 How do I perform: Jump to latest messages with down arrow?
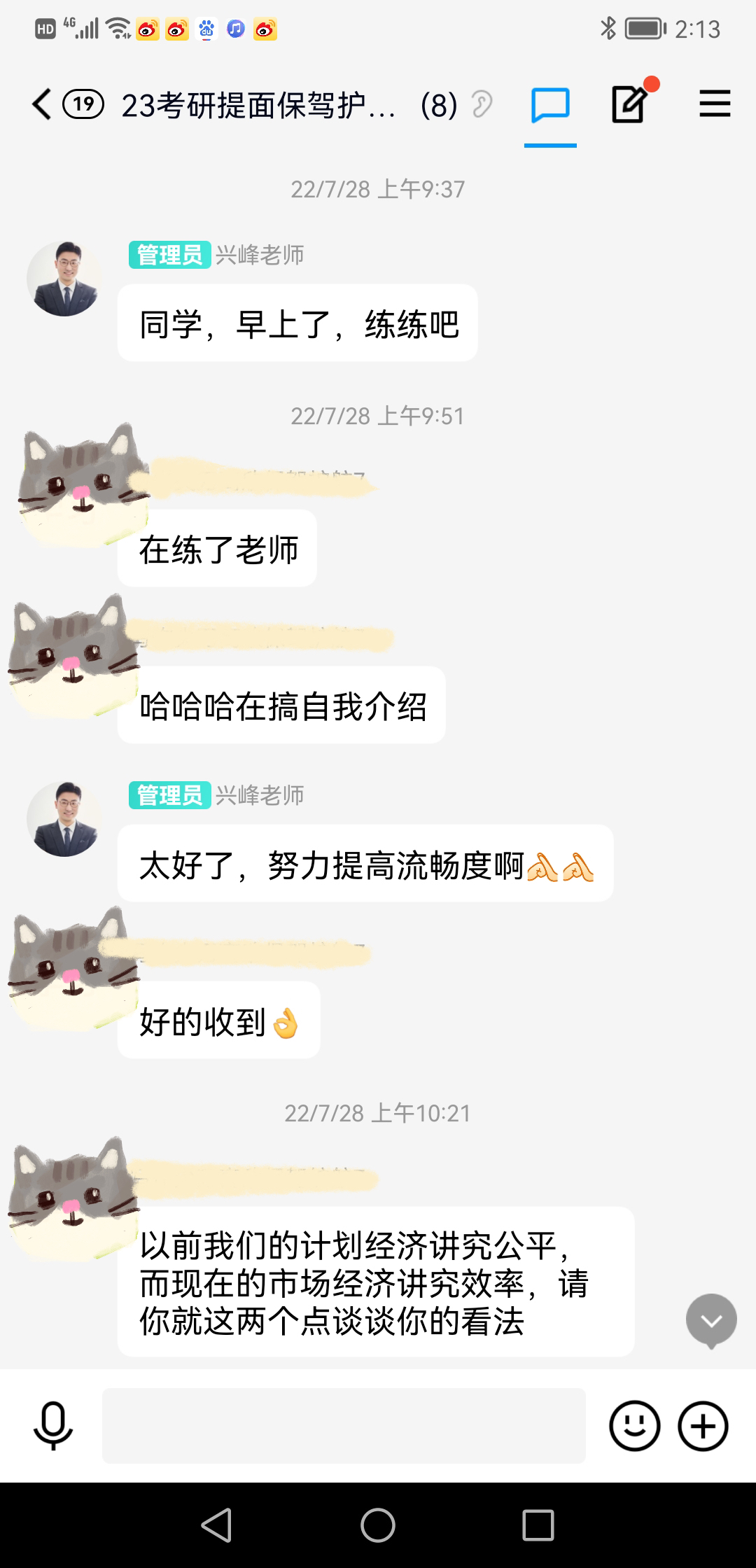tap(710, 1320)
